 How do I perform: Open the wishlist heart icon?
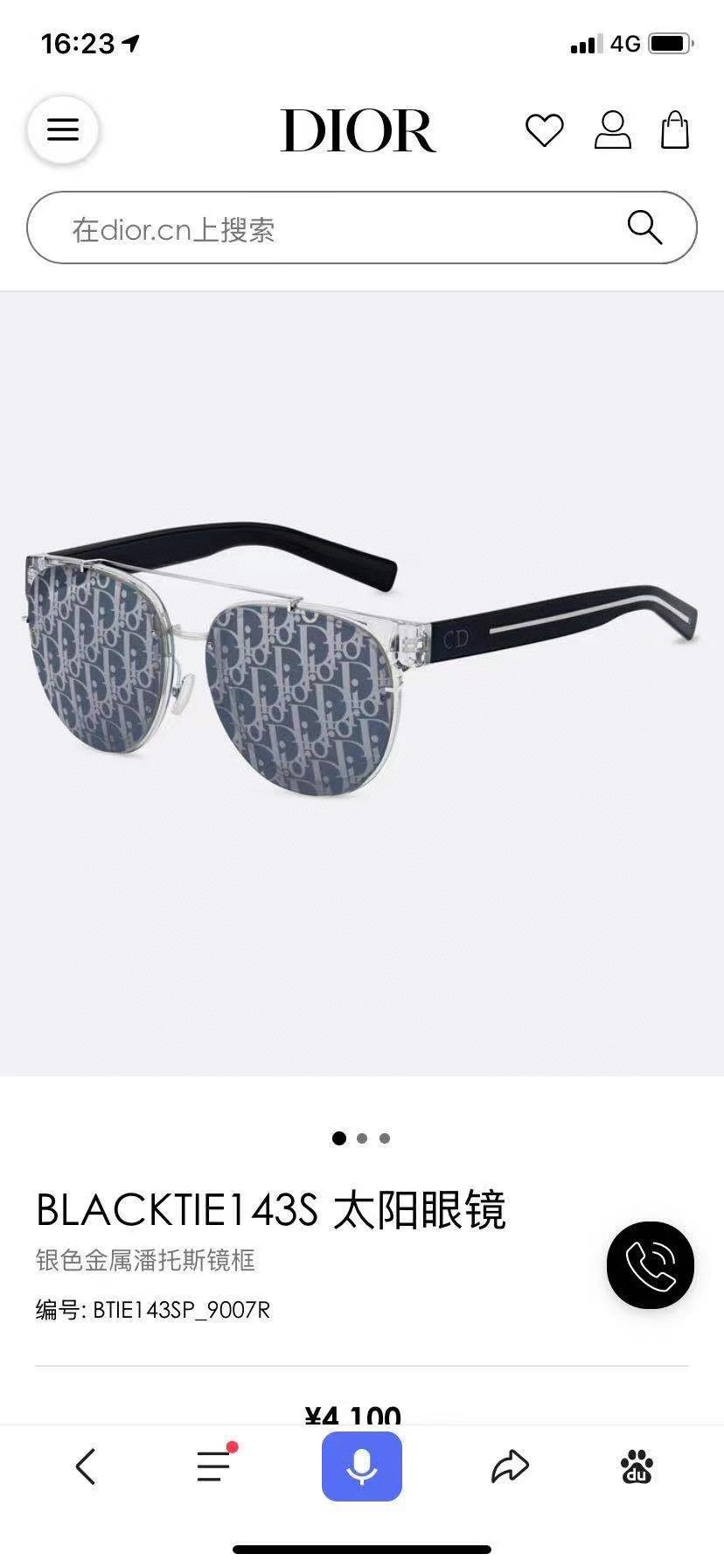(544, 130)
